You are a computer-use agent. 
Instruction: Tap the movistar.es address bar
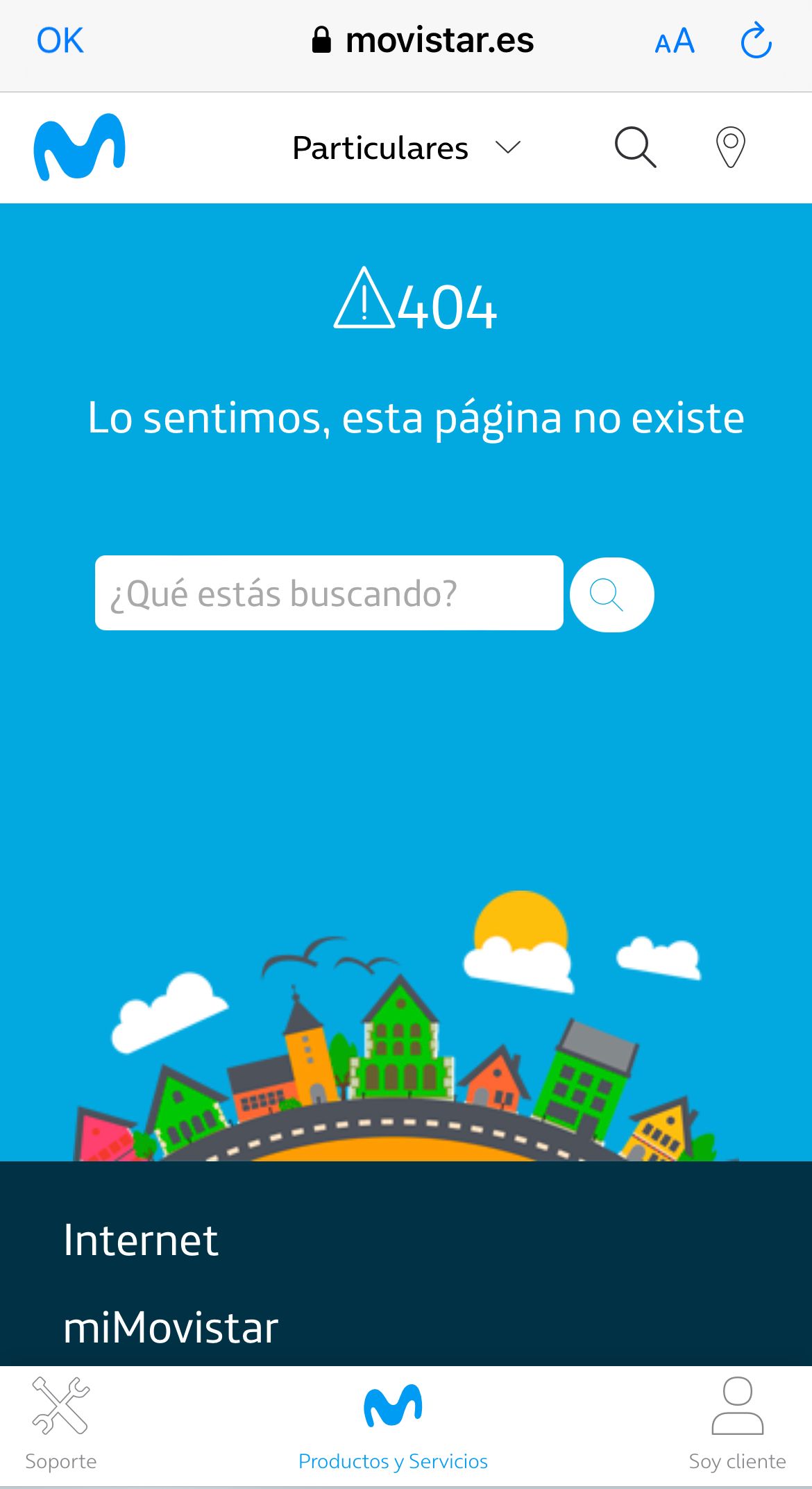click(423, 40)
